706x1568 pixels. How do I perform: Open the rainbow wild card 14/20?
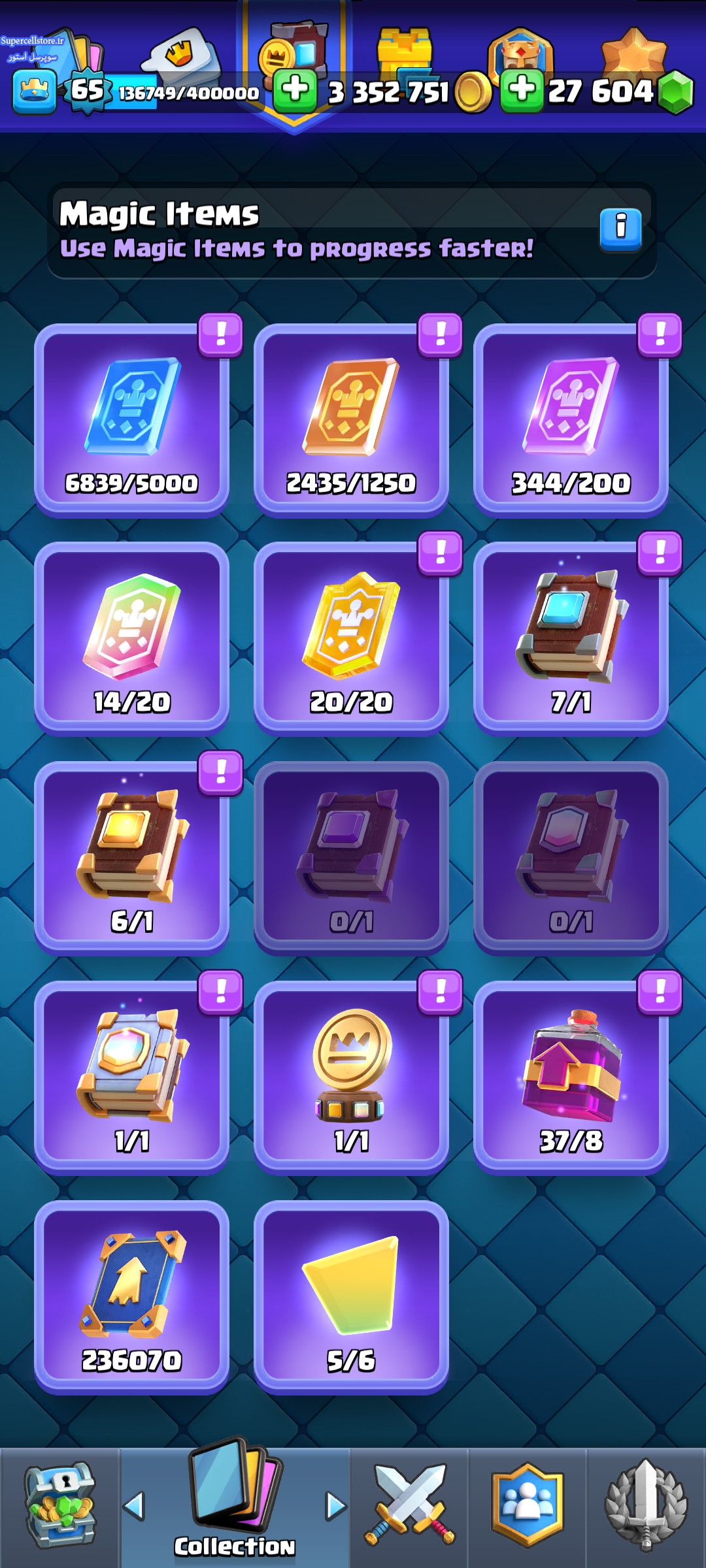(131, 639)
